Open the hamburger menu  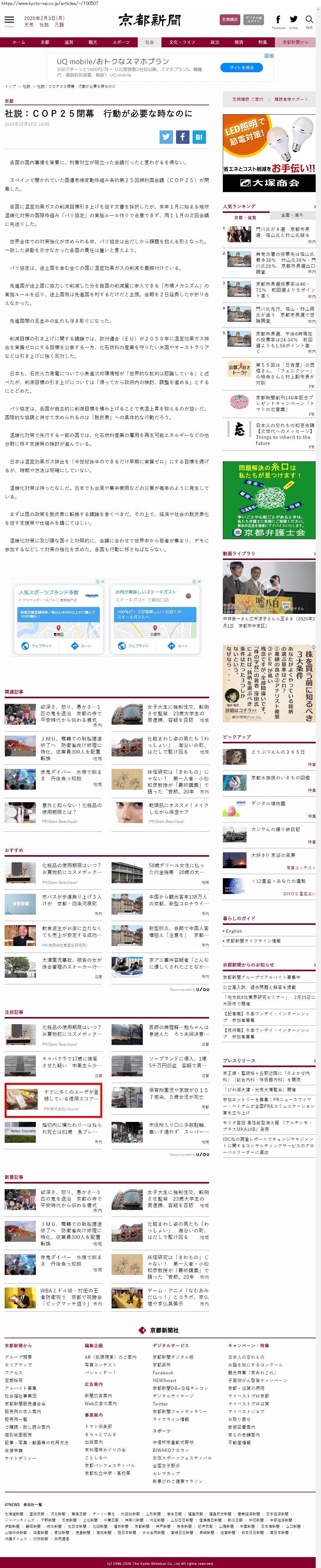coord(9,20)
